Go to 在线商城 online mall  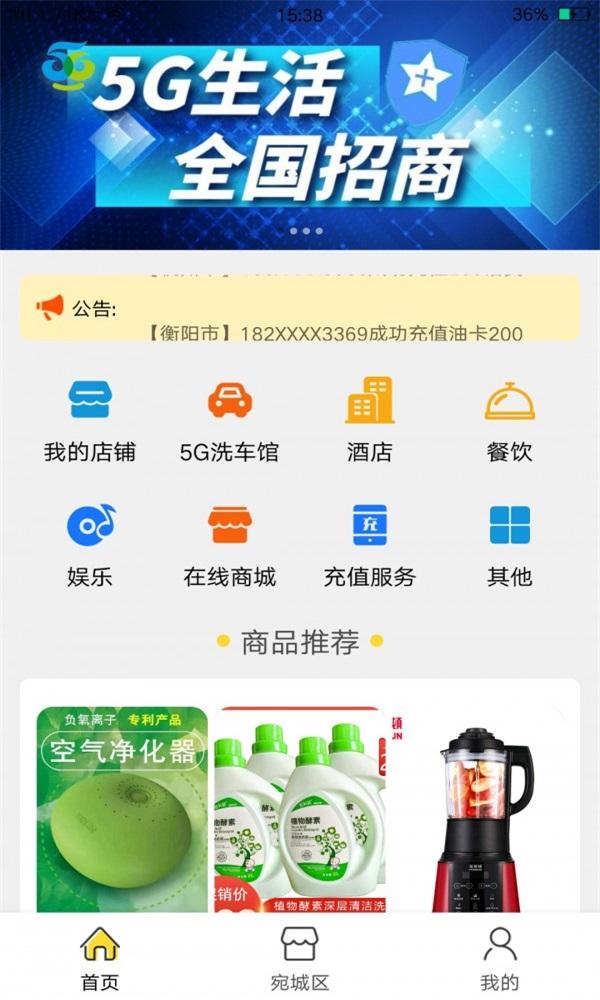click(230, 545)
